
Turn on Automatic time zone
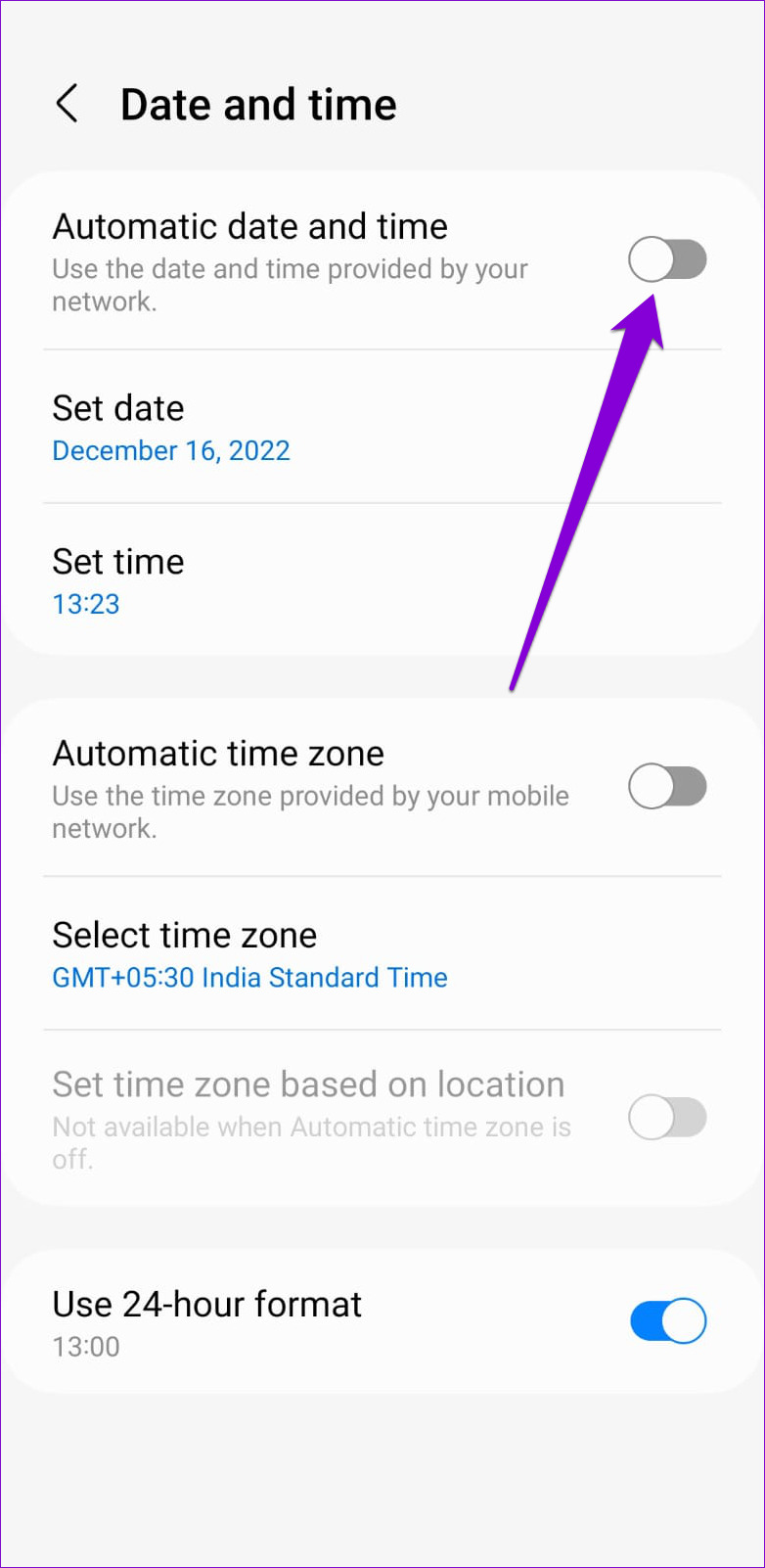667,786
